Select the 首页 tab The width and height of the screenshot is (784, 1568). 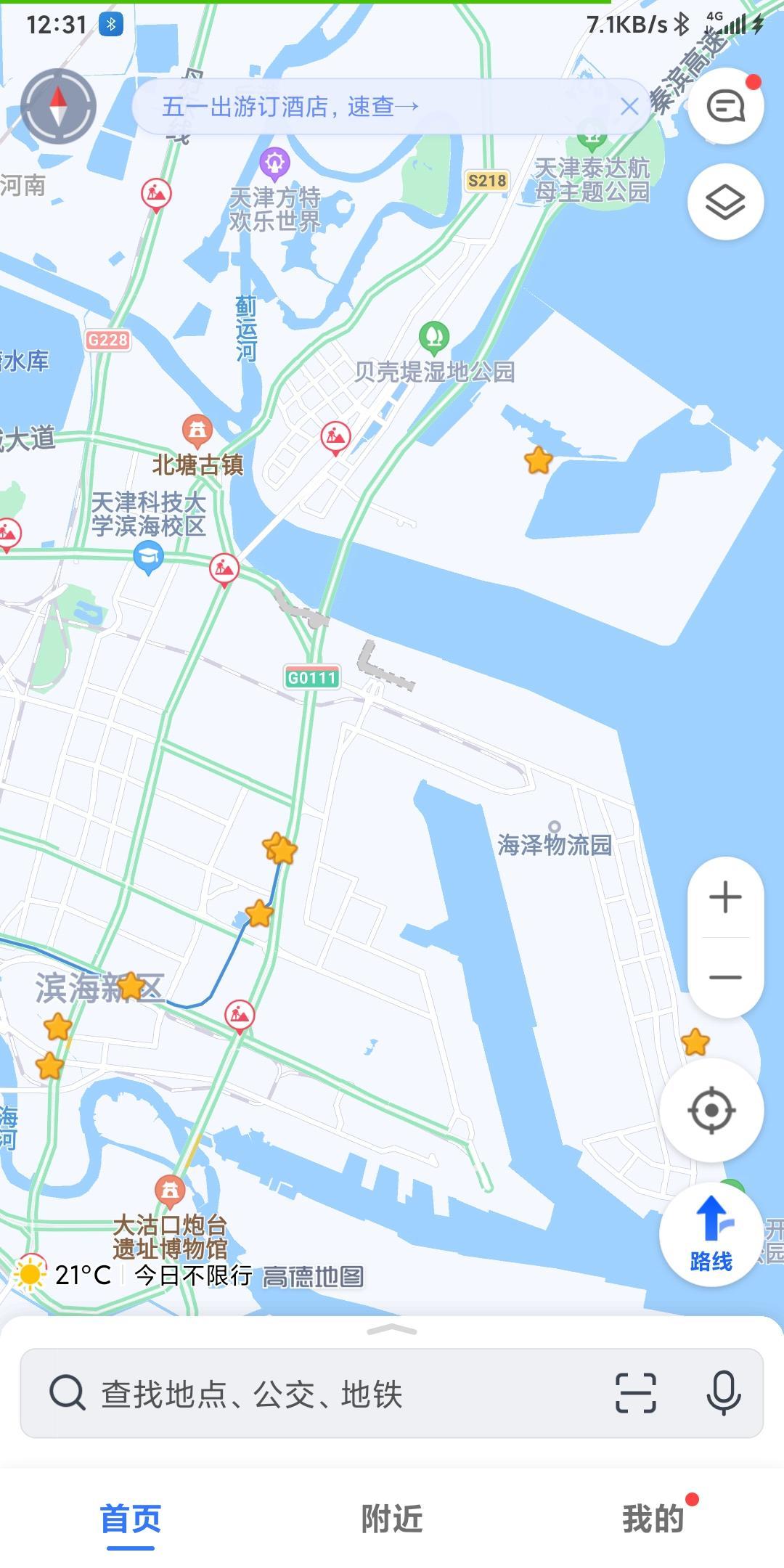coord(131,1518)
